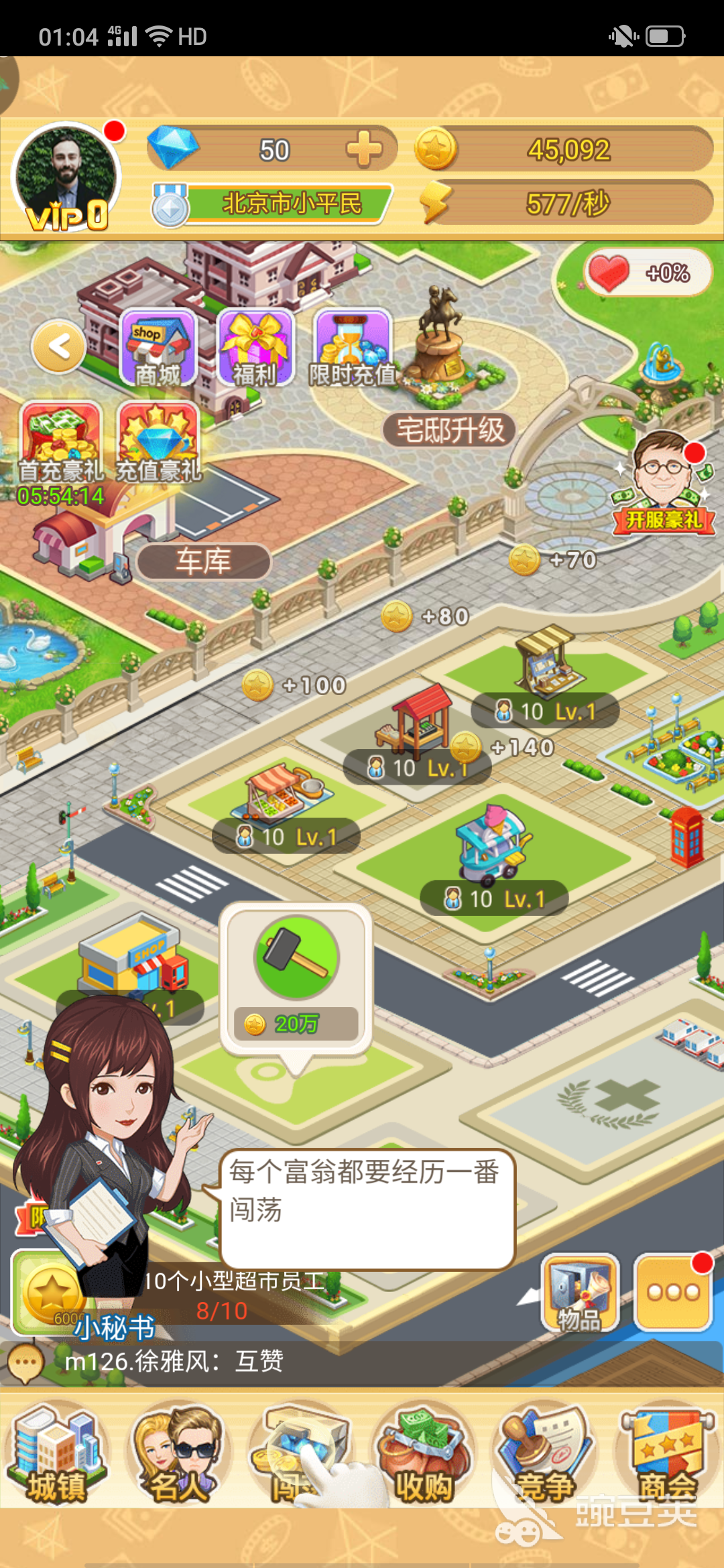The image size is (724, 1568).
Task: Switch to the 竞争 competition tab
Action: pos(544,1455)
